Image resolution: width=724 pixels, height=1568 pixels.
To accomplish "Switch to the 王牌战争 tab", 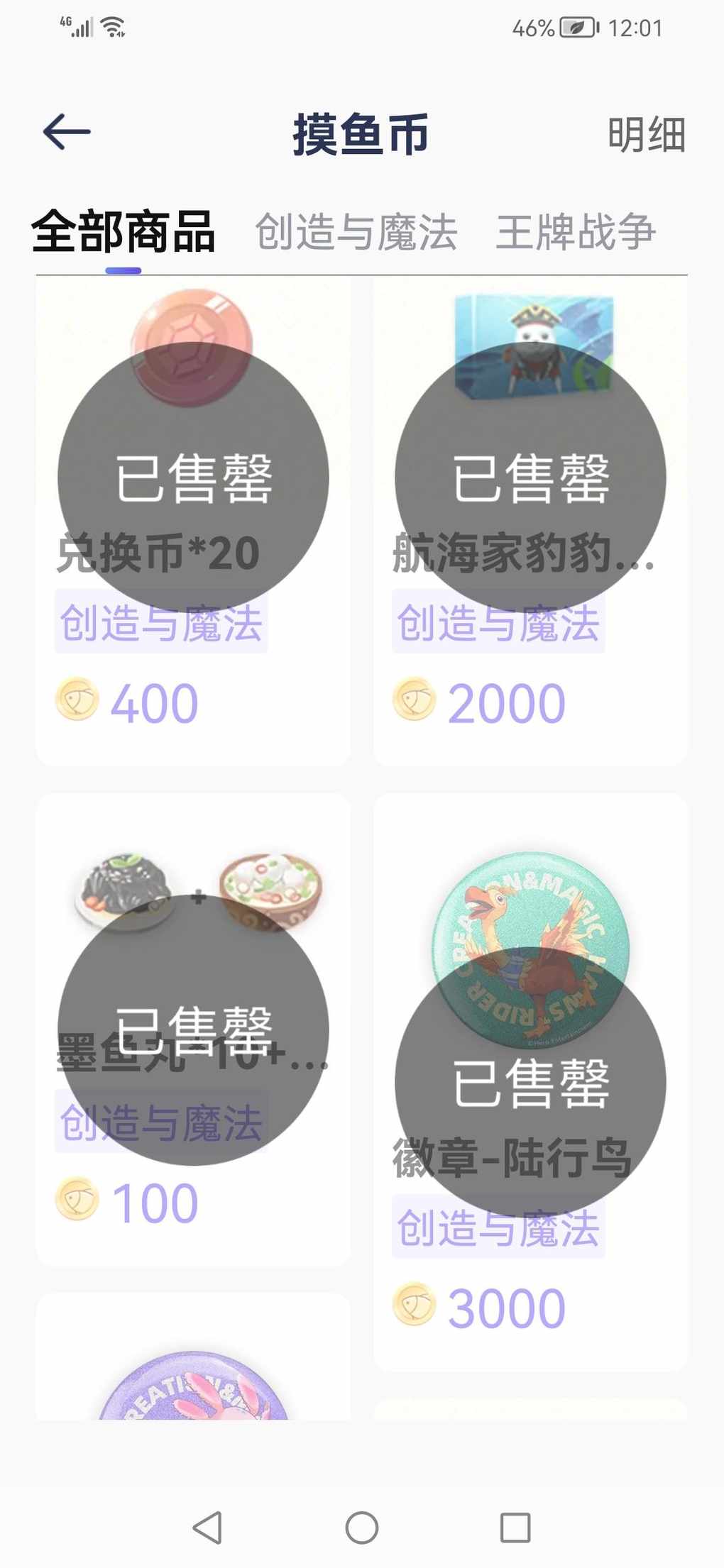I will [576, 232].
